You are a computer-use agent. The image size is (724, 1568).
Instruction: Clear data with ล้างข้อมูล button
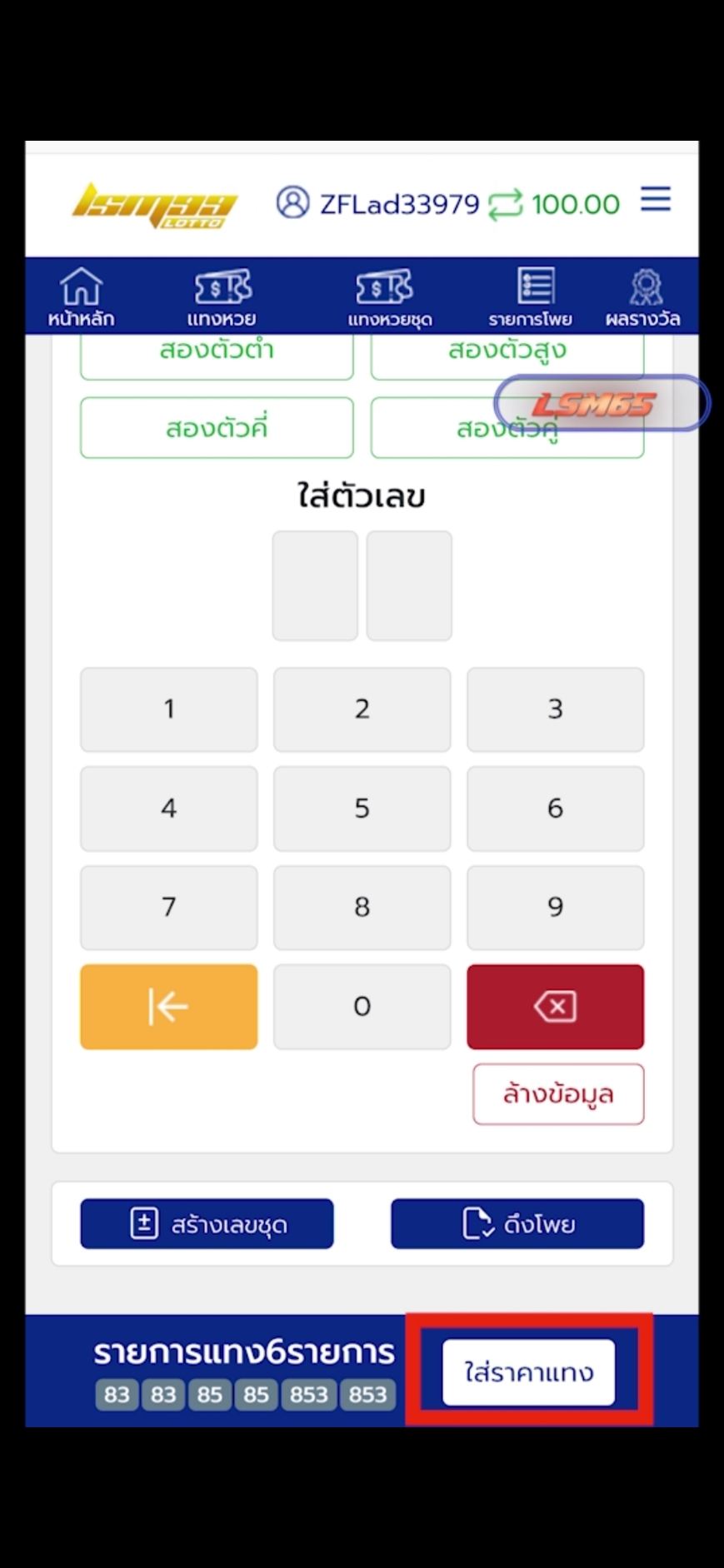(558, 1093)
